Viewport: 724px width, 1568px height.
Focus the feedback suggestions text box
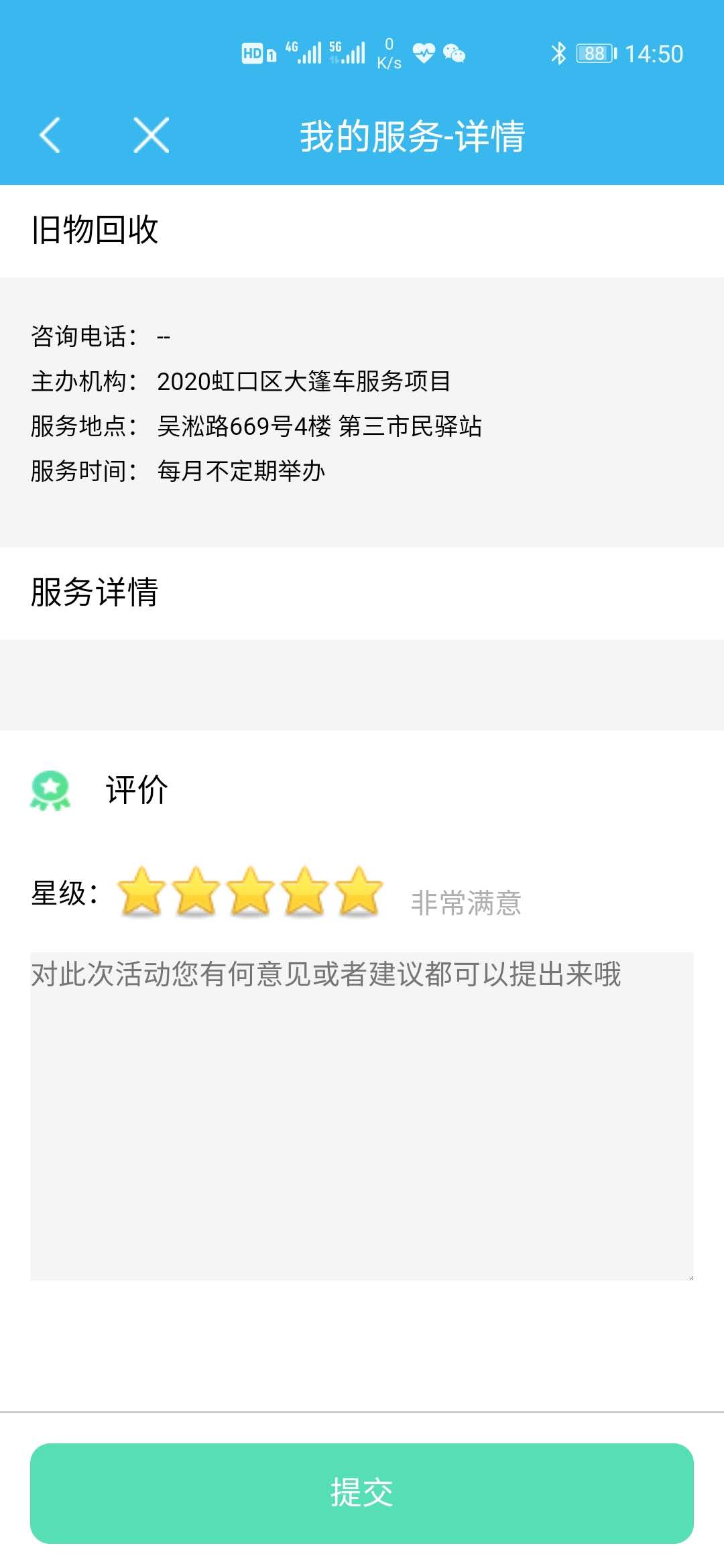(x=362, y=1116)
